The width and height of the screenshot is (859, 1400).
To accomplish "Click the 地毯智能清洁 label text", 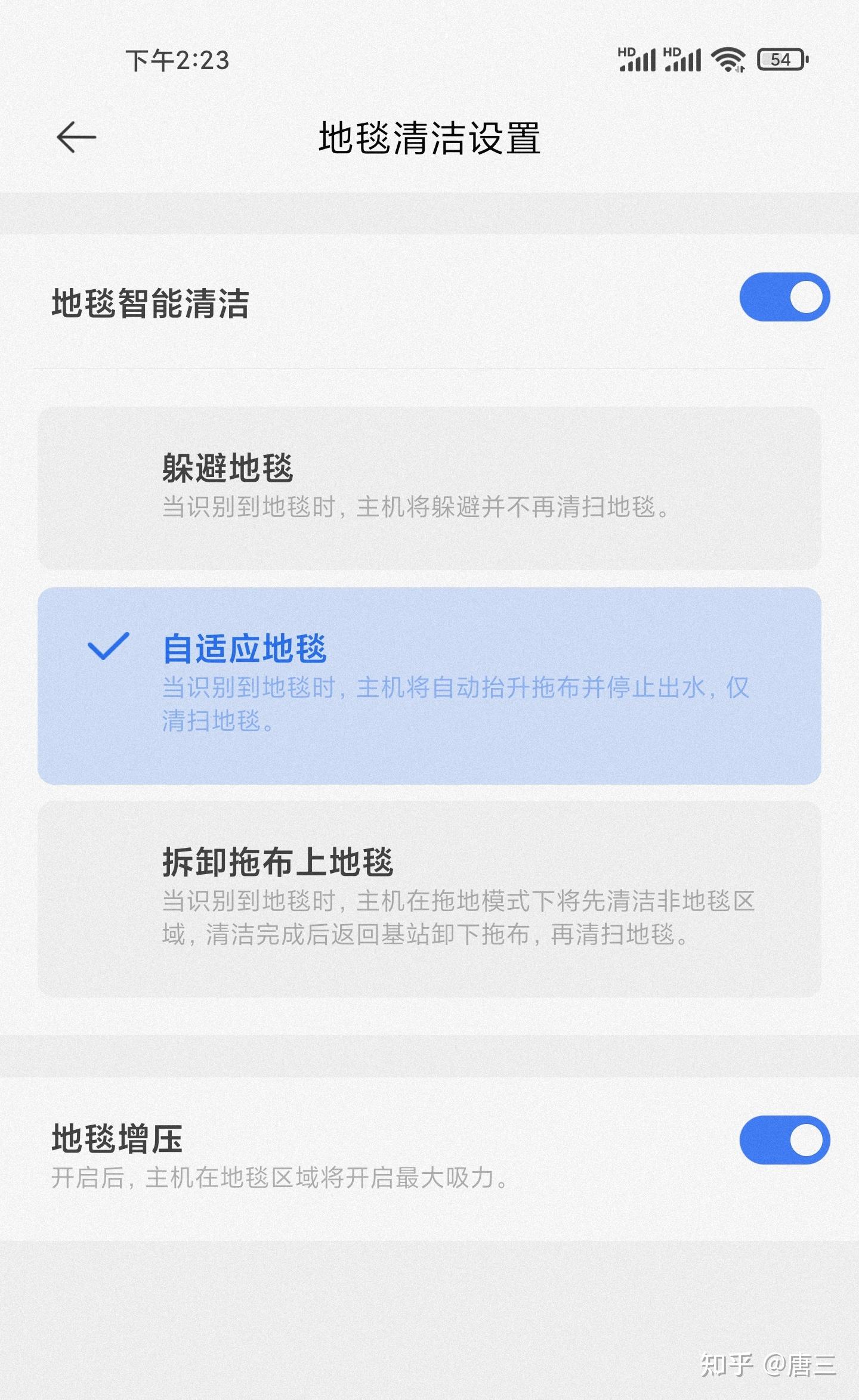I will tap(150, 302).
